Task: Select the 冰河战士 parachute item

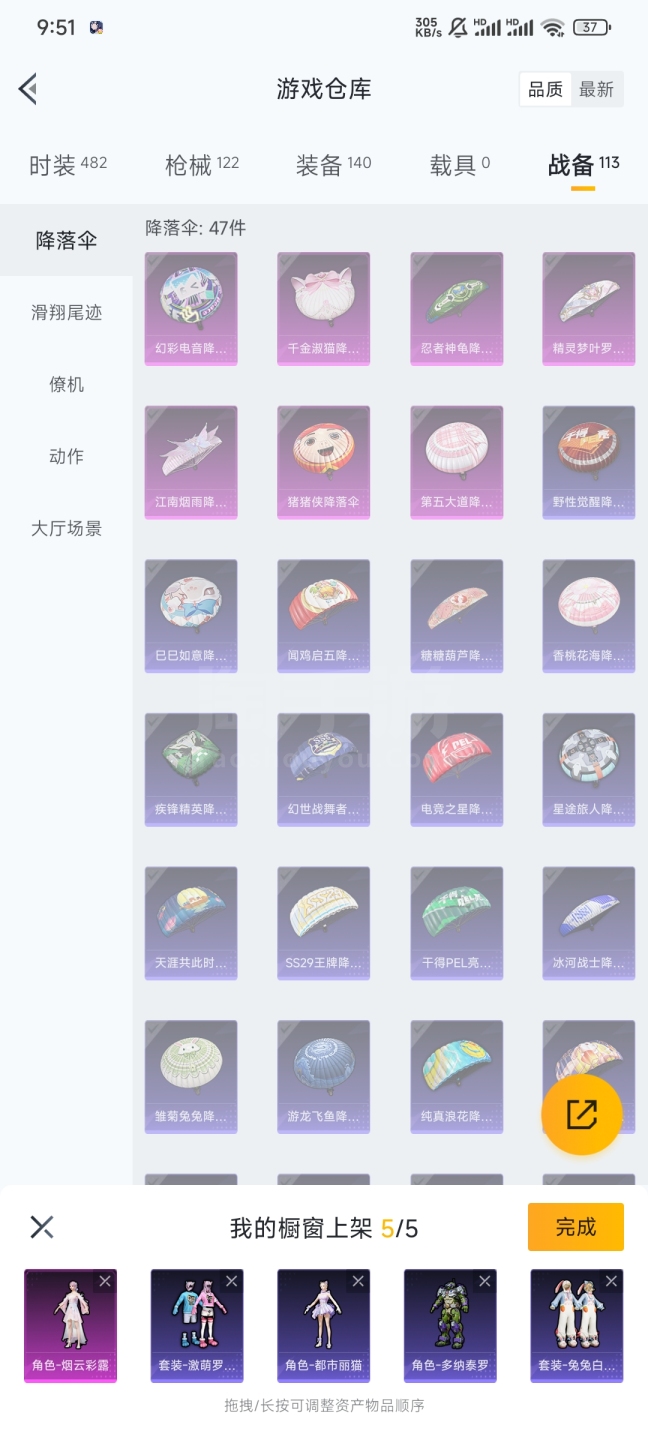Action: point(588,922)
